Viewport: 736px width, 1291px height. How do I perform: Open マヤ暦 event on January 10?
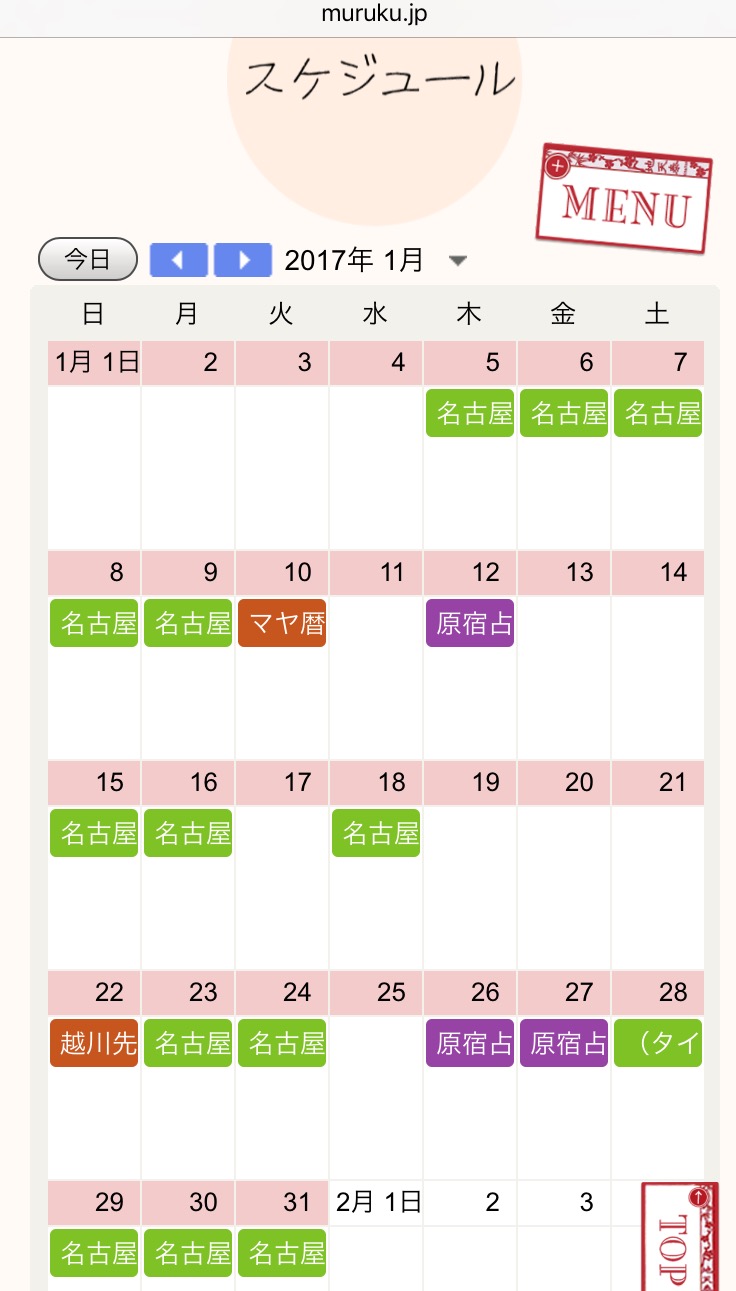click(282, 623)
